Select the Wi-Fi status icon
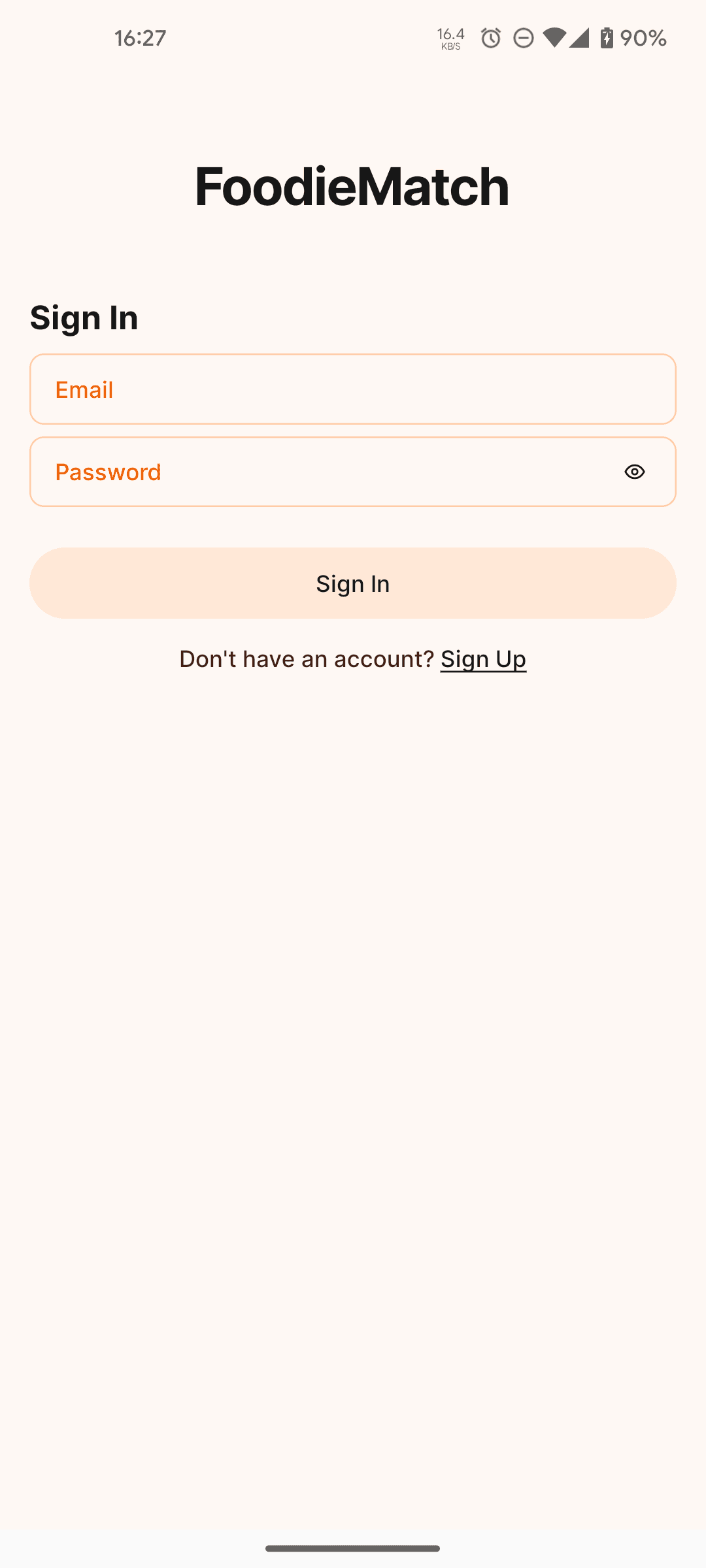The height and width of the screenshot is (1568, 706). coord(555,39)
